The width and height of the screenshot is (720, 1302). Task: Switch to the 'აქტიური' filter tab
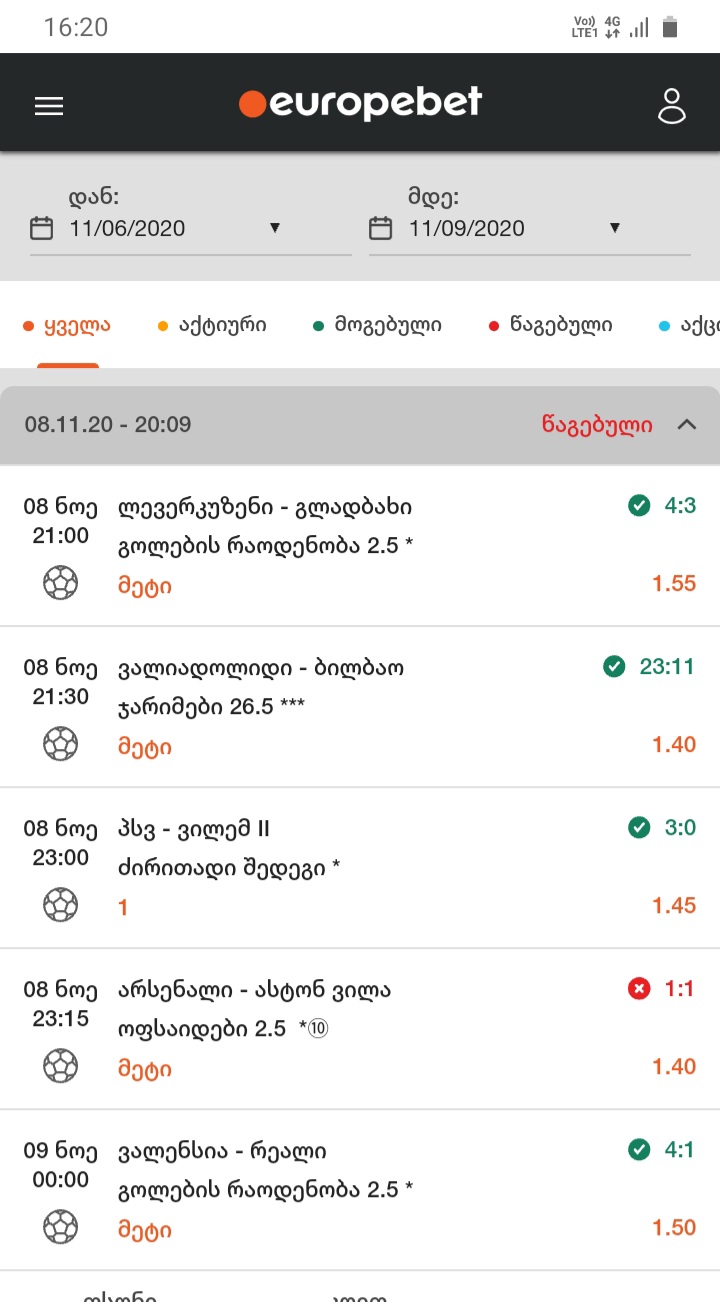pyautogui.click(x=212, y=325)
